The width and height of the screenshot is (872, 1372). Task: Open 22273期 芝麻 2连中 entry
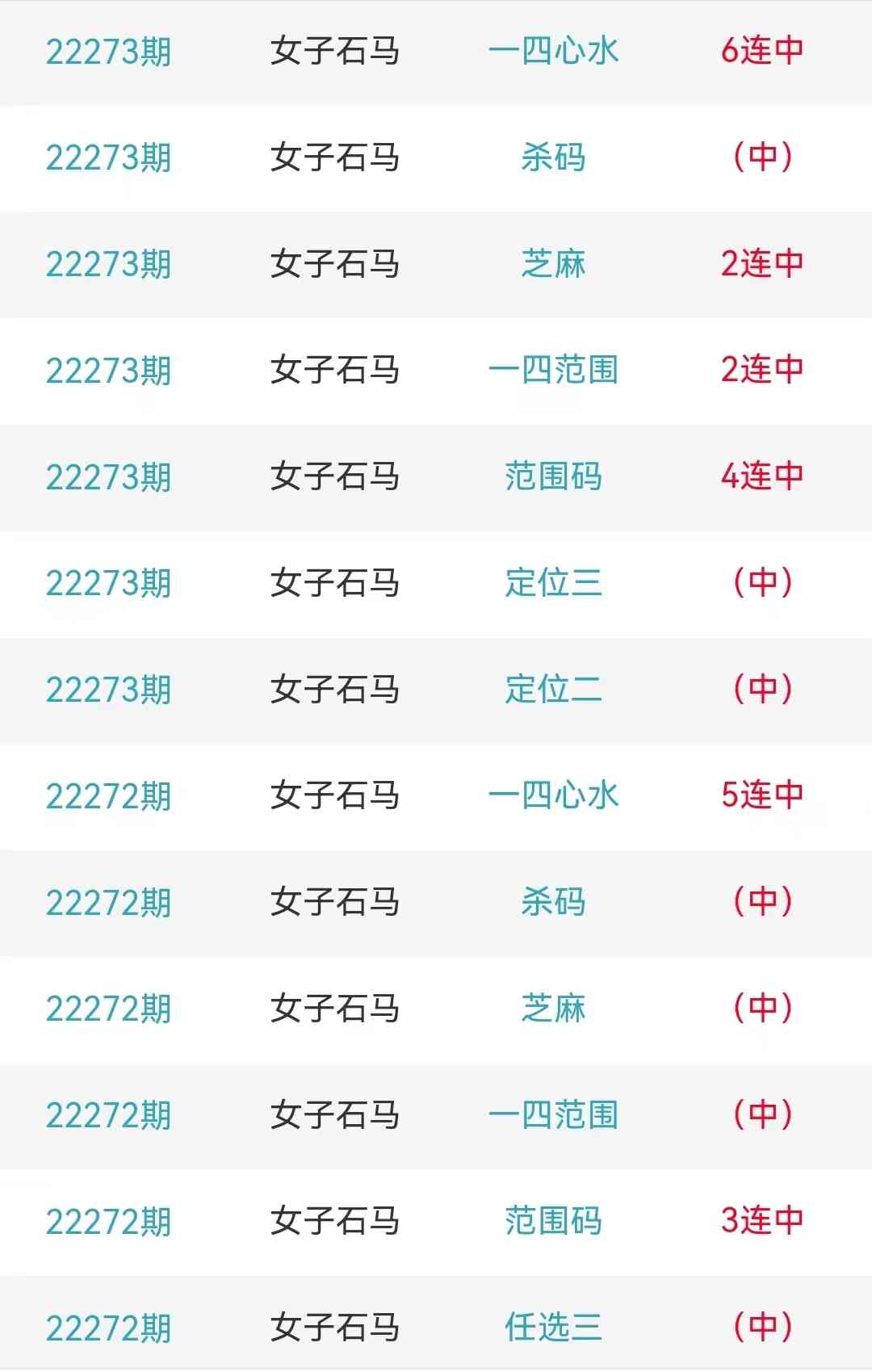(x=436, y=264)
